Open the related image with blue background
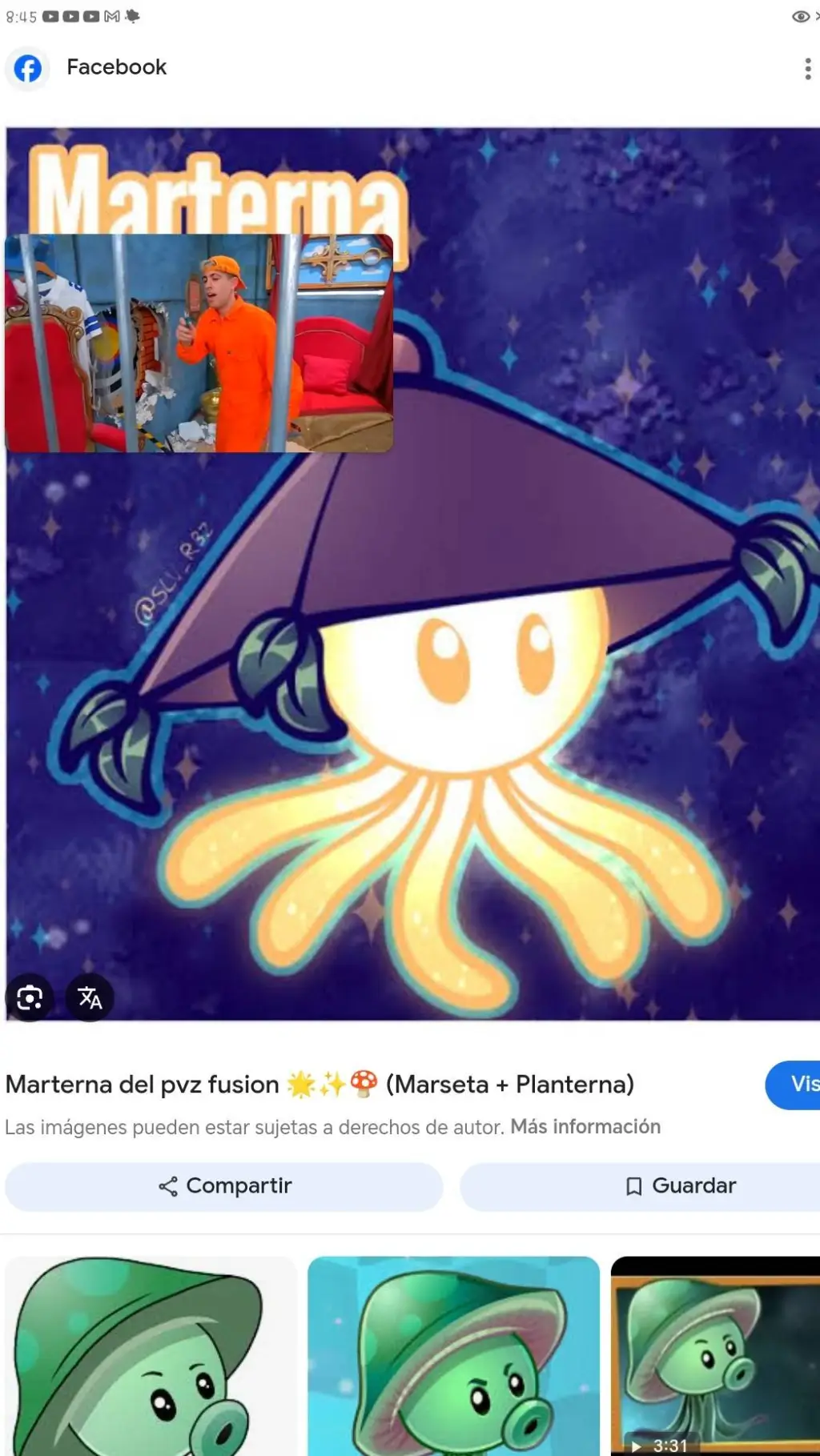The image size is (820, 1456). click(x=453, y=1356)
